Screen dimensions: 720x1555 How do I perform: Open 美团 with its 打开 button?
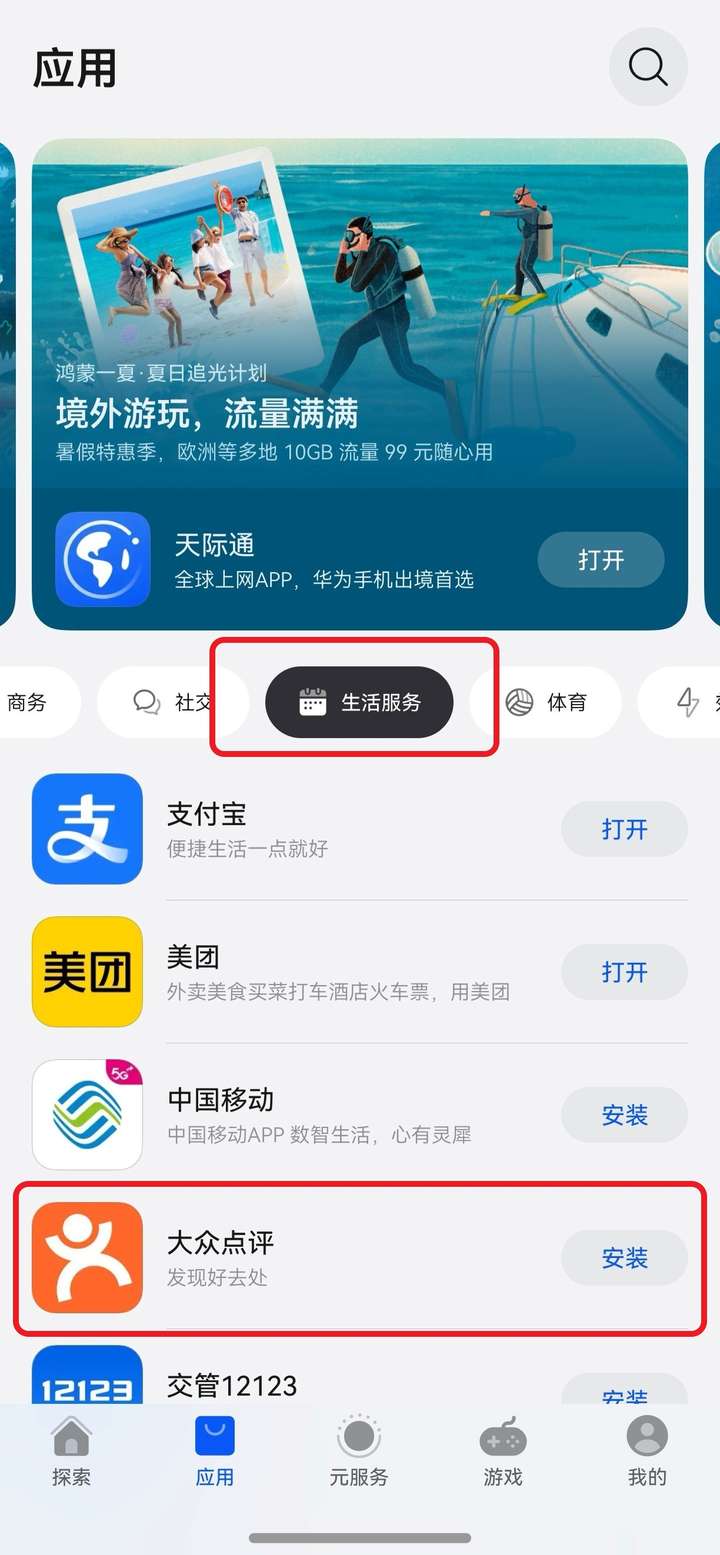click(624, 972)
